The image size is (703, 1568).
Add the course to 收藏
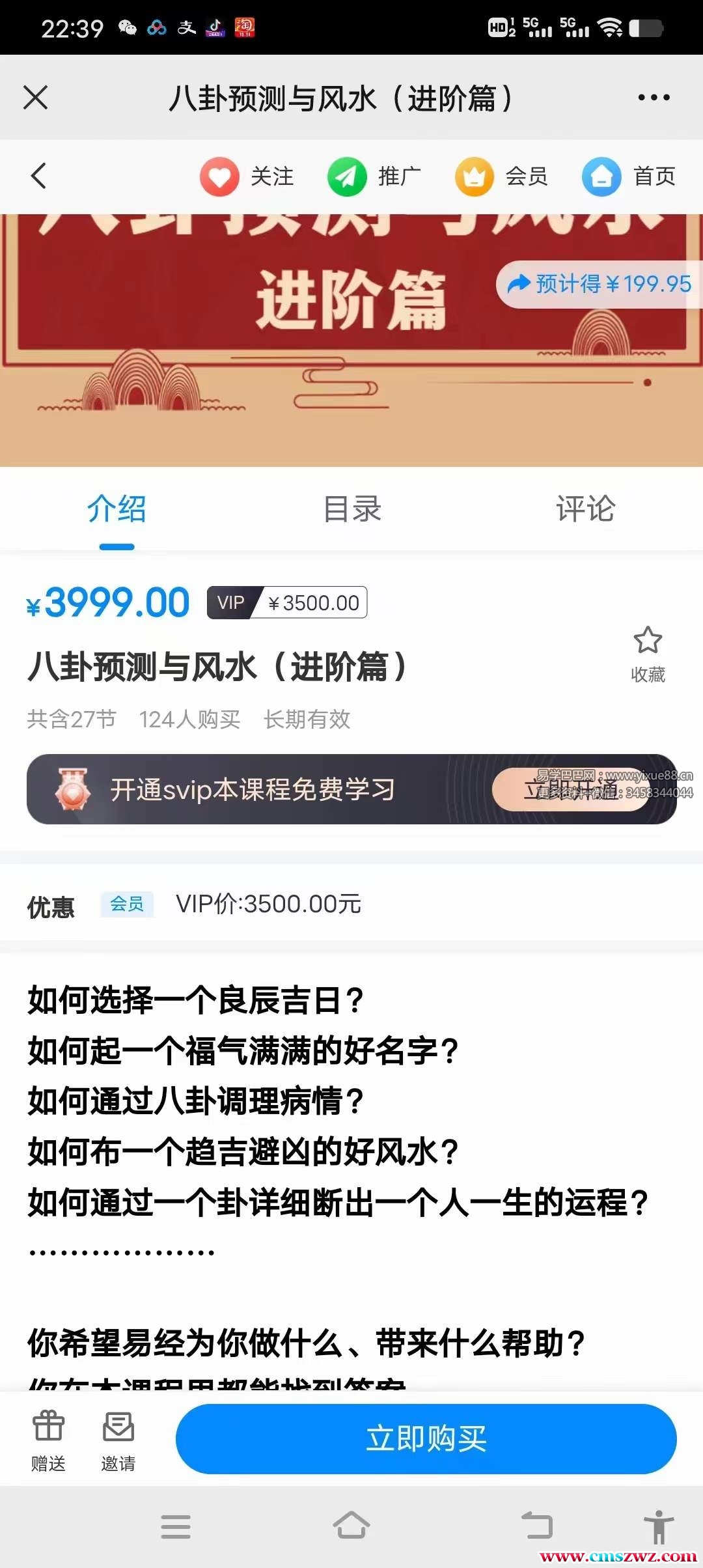pos(648,654)
